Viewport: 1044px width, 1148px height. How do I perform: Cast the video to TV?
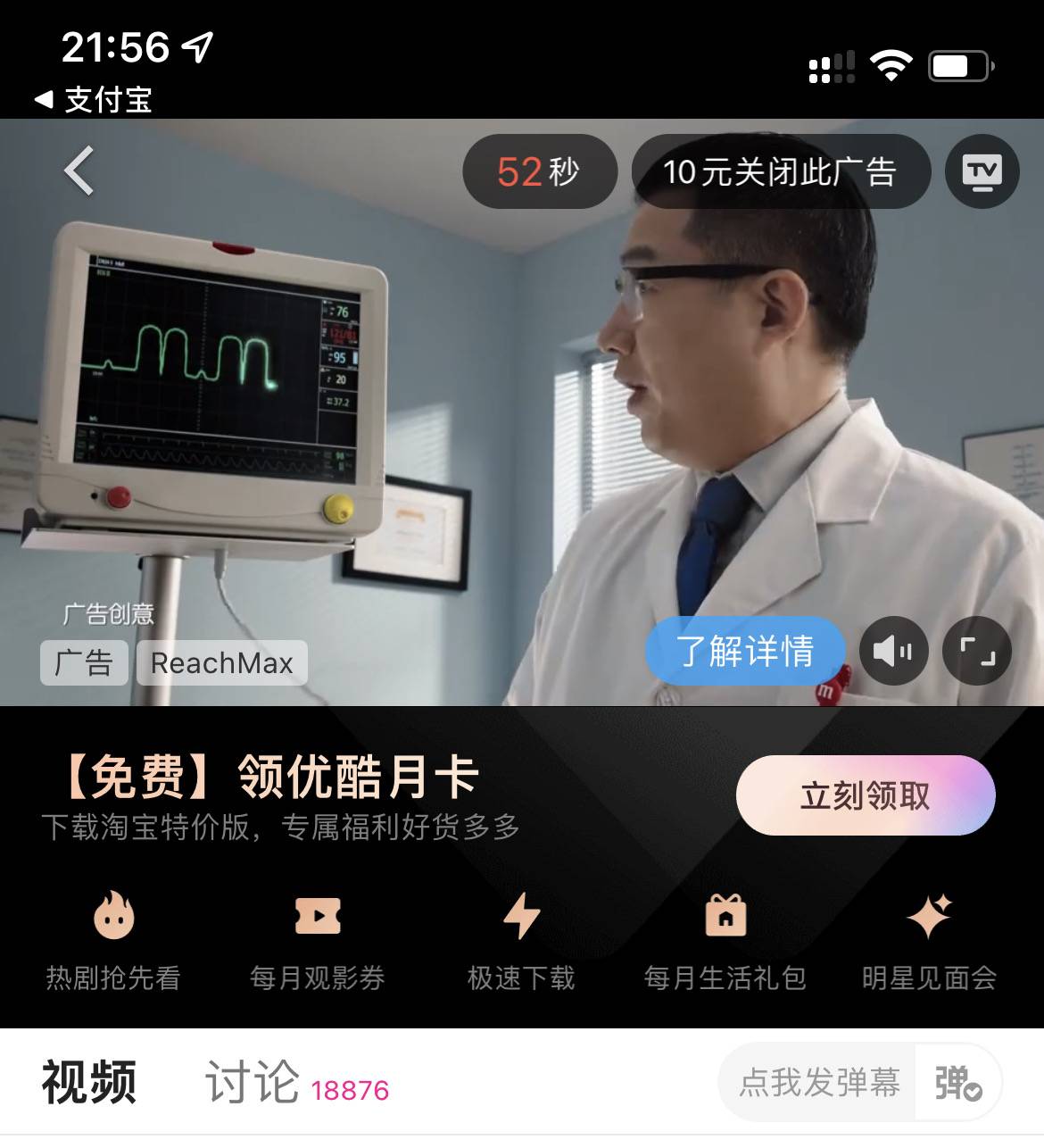[982, 171]
